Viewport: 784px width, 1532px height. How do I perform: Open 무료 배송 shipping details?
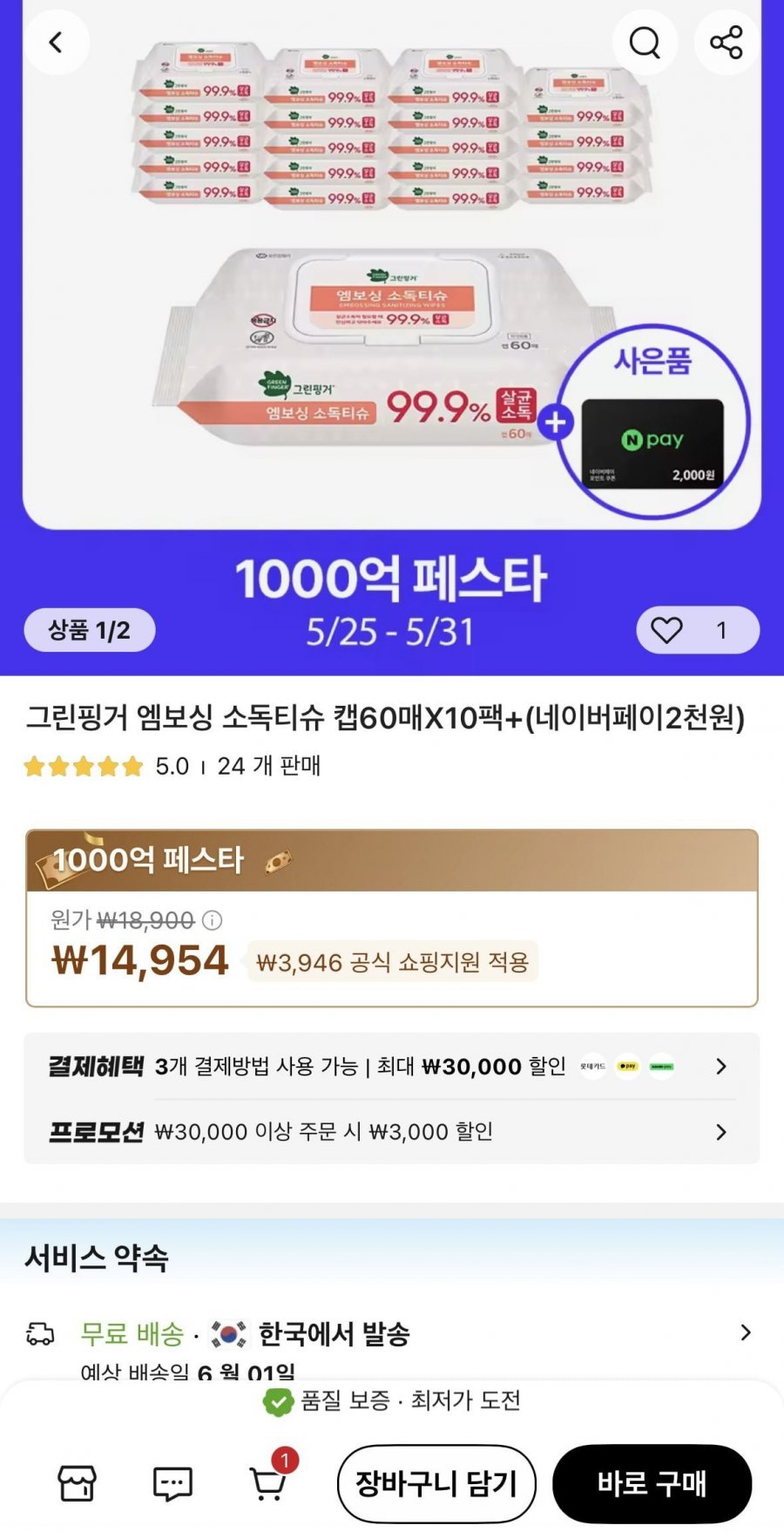coord(391,1333)
